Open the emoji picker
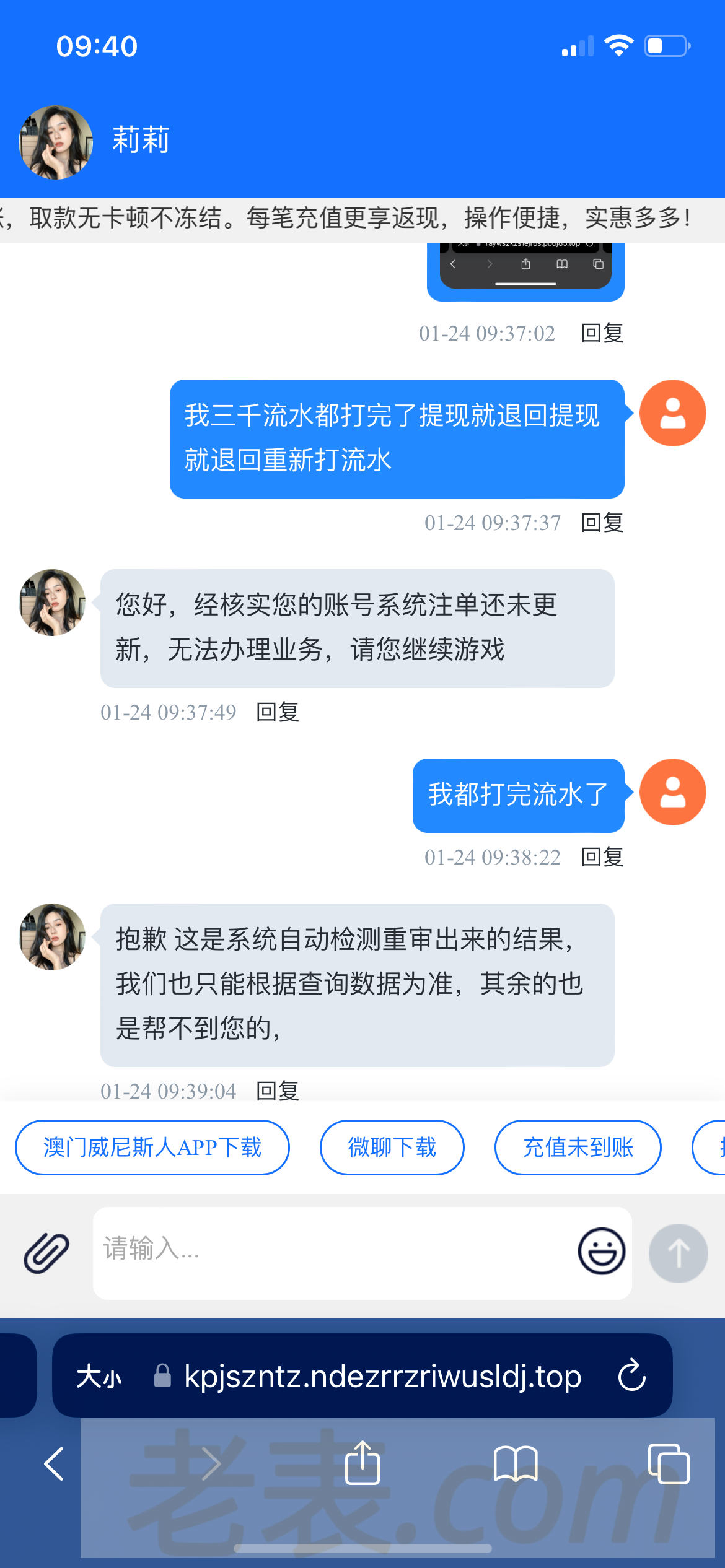Image resolution: width=725 pixels, height=1568 pixels. [601, 1251]
